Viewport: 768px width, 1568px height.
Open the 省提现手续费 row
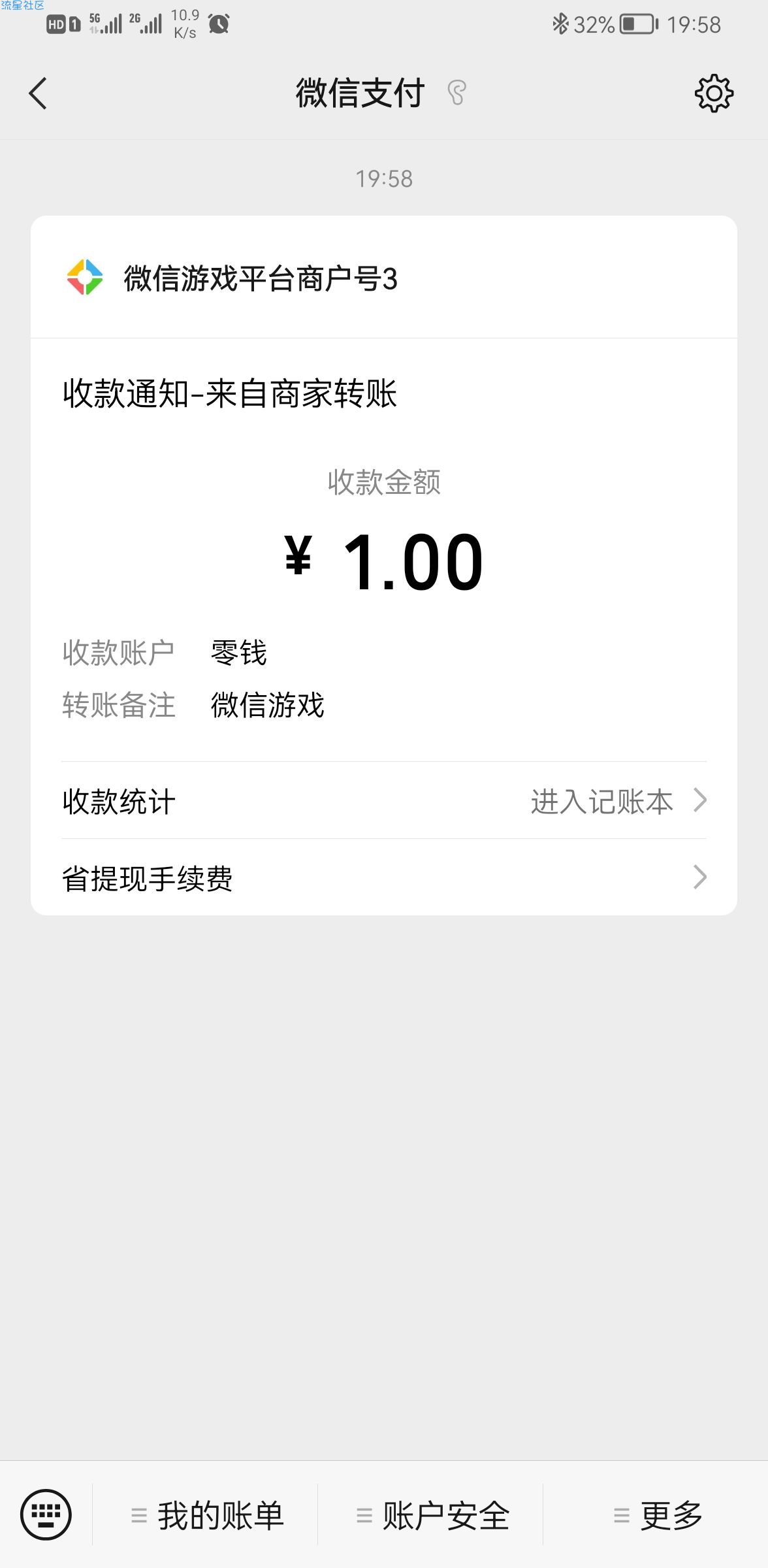tap(384, 877)
